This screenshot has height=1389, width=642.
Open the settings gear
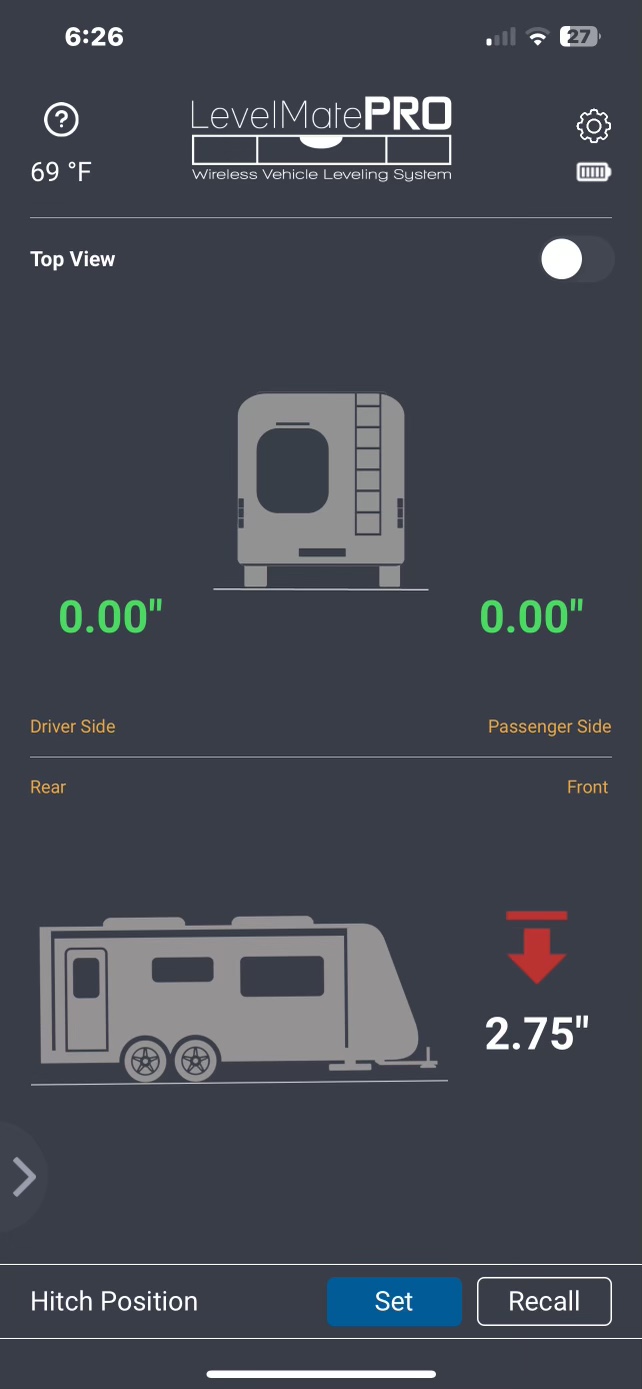click(x=593, y=126)
